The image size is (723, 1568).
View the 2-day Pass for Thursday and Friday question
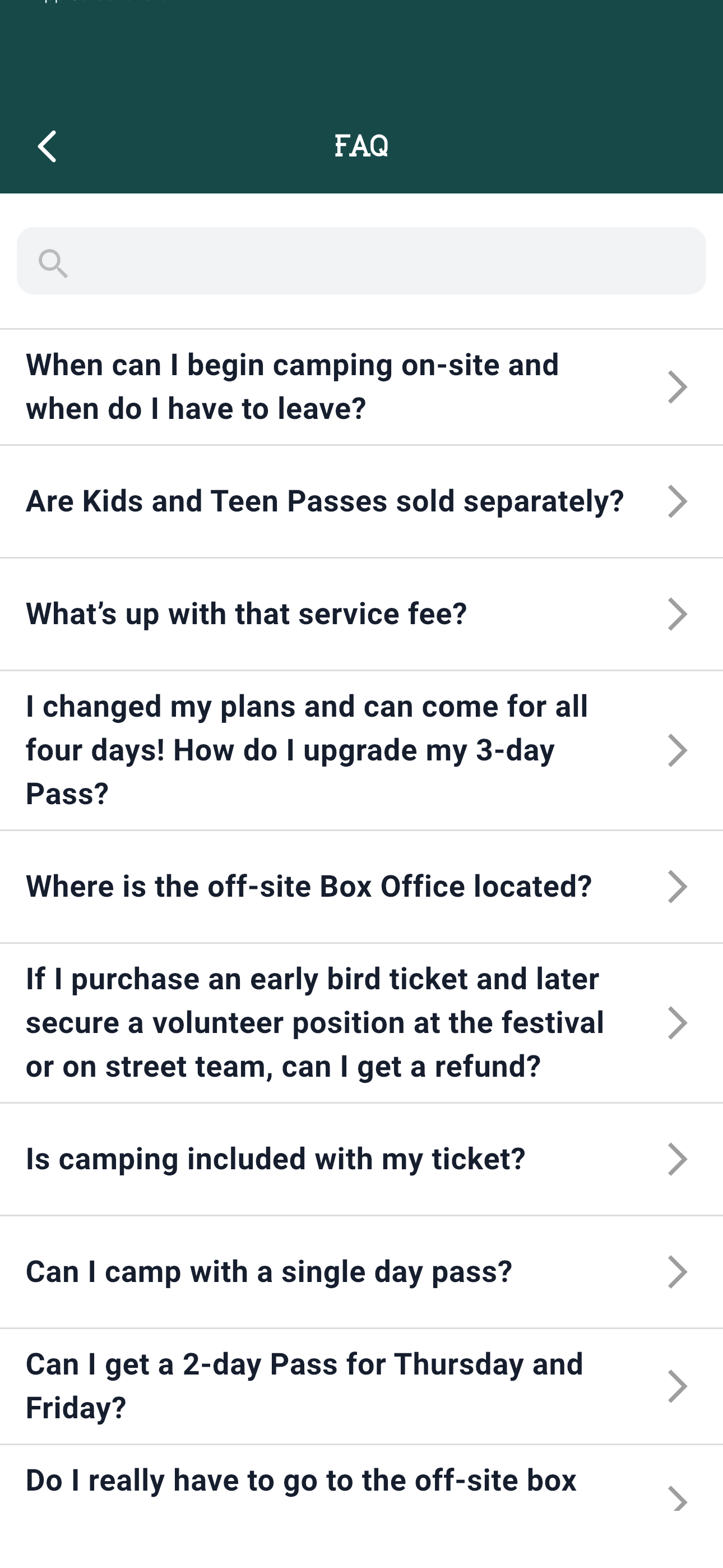(x=361, y=1387)
